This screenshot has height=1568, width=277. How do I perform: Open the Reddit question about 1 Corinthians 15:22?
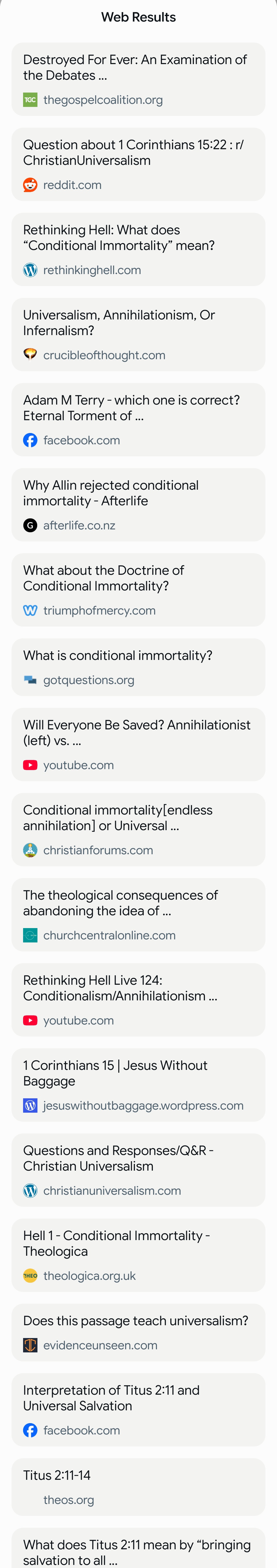click(138, 164)
